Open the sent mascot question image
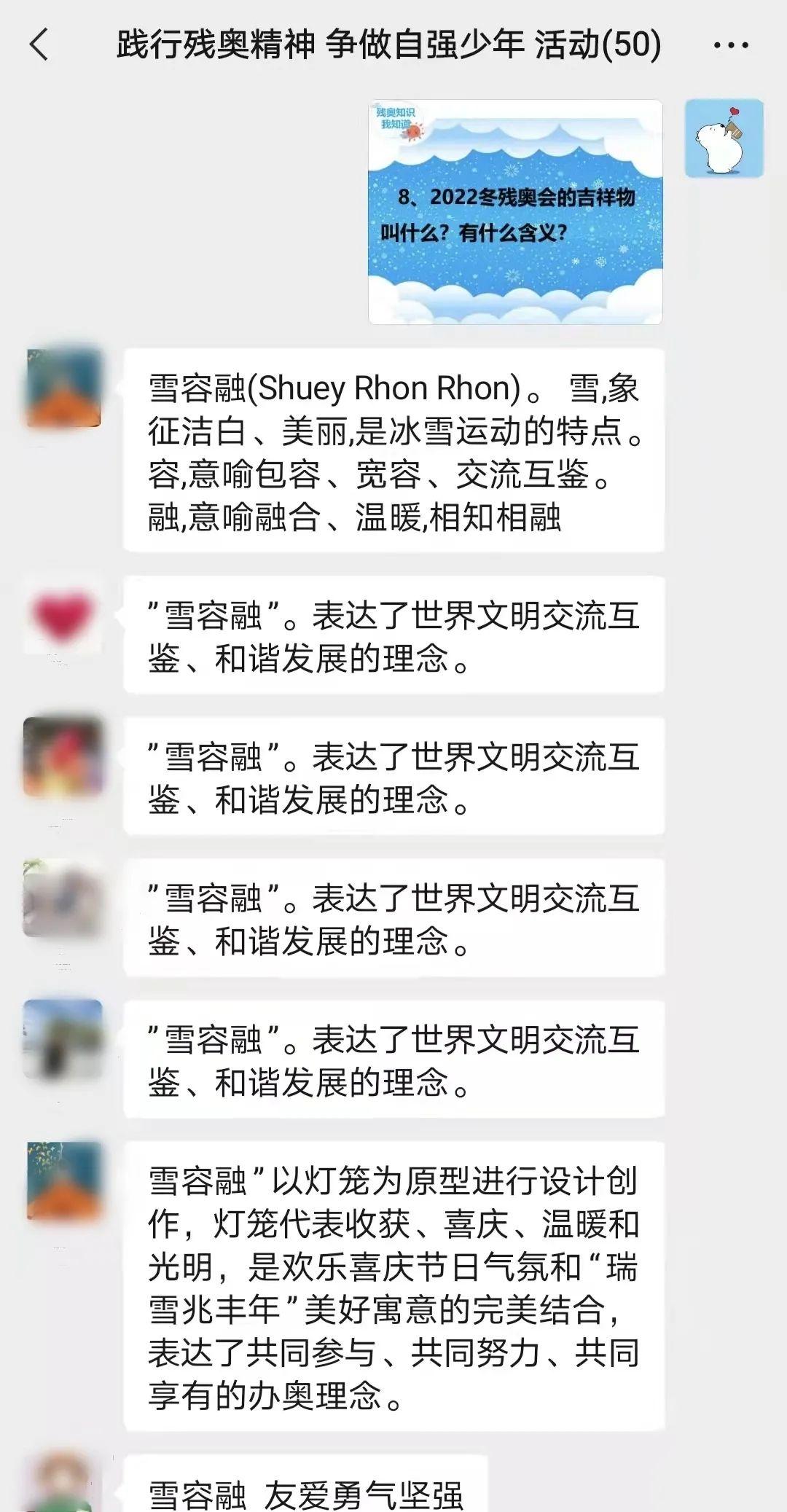787x1512 pixels. (x=515, y=212)
